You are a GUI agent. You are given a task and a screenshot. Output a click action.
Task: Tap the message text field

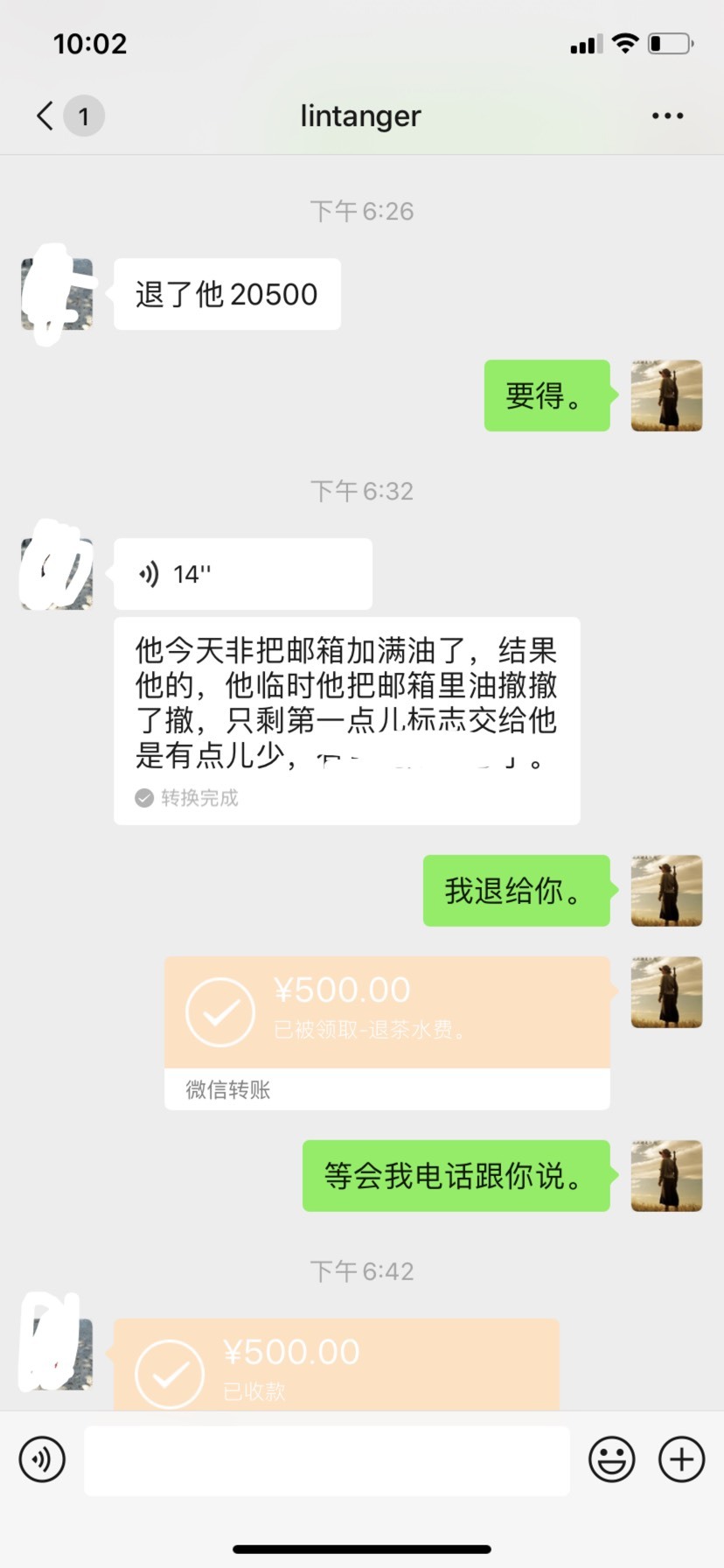coord(327,1459)
